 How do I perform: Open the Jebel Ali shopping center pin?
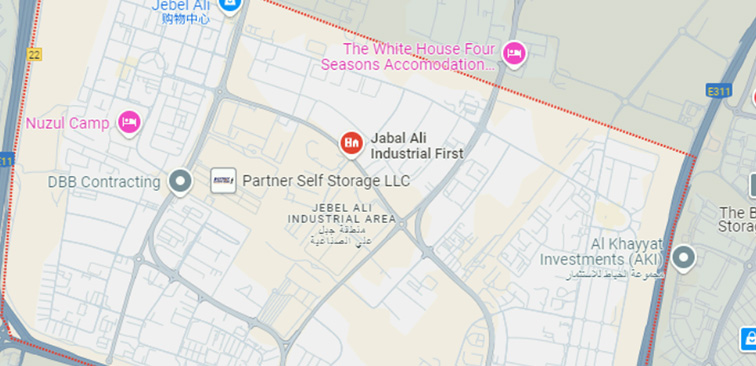[230, 6]
